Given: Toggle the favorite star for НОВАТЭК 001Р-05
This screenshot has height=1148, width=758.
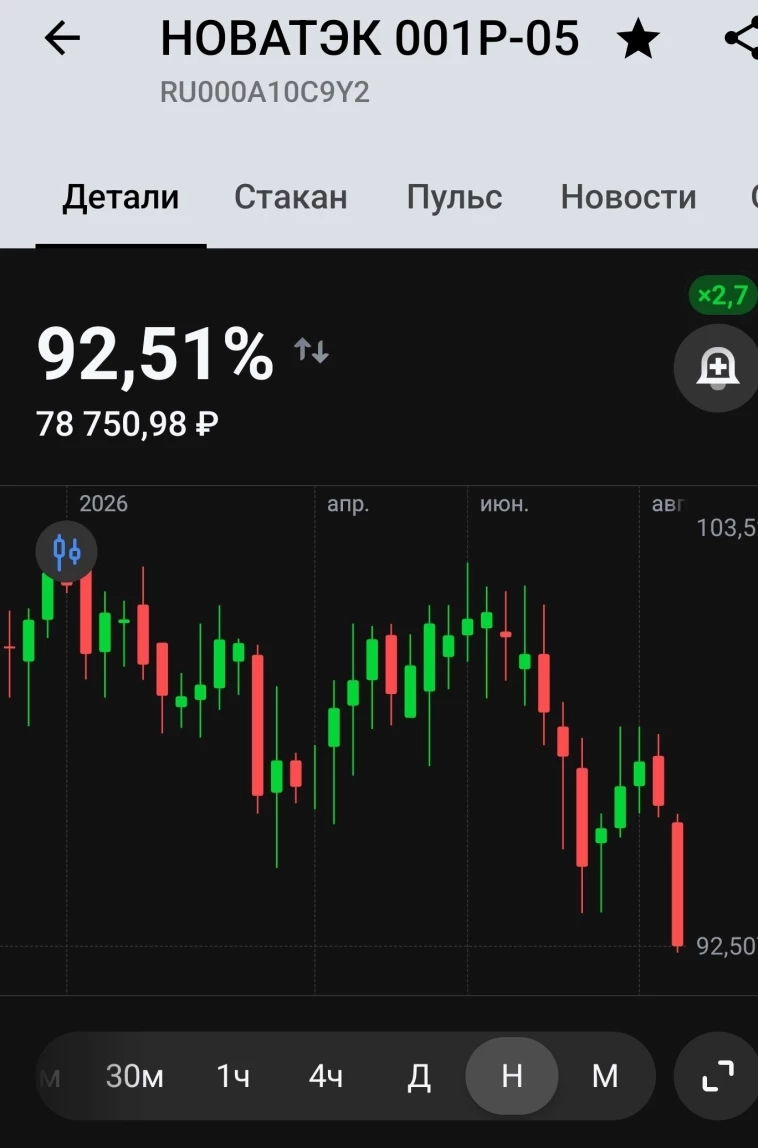Looking at the screenshot, I should point(638,39).
